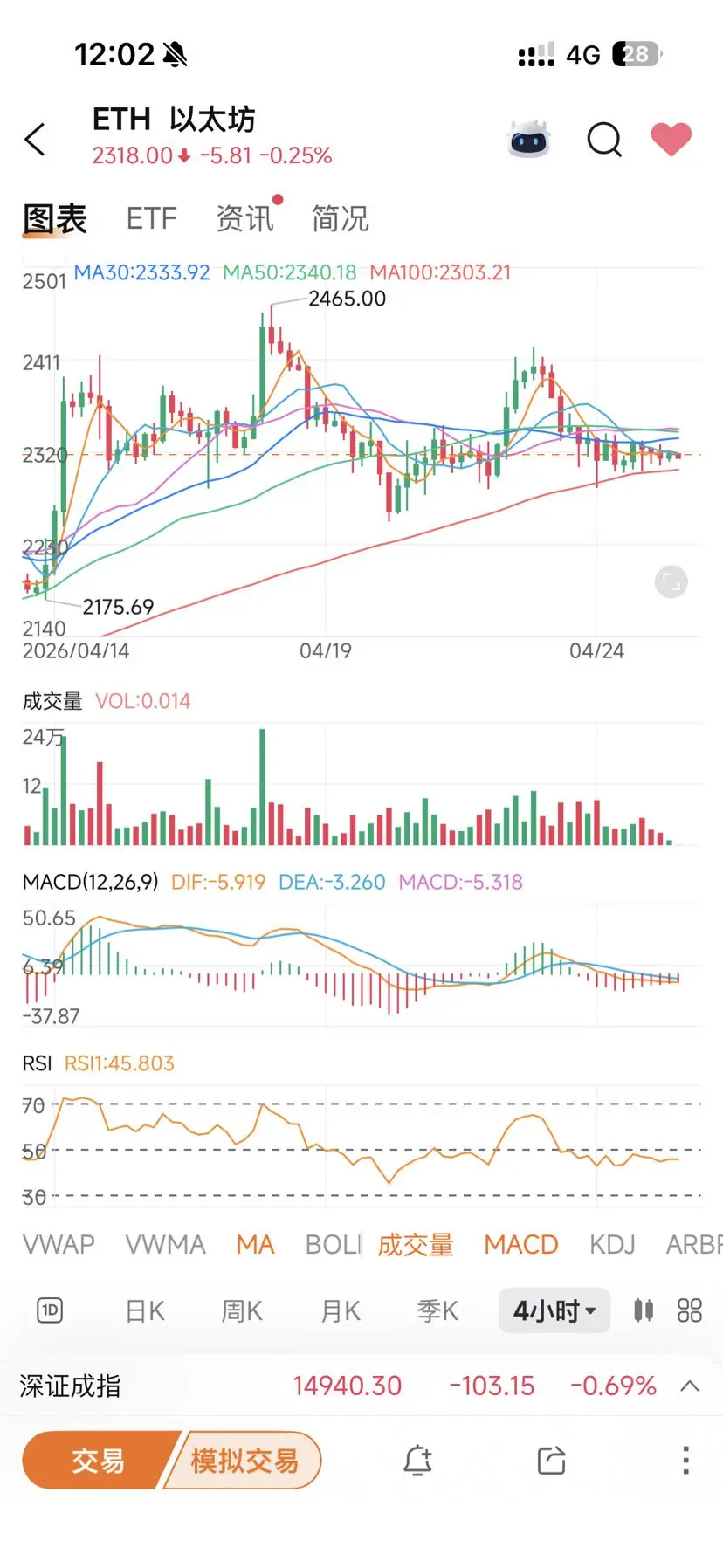Open search with the magnifier icon
Screen dimensions: 723x1568
pos(603,139)
